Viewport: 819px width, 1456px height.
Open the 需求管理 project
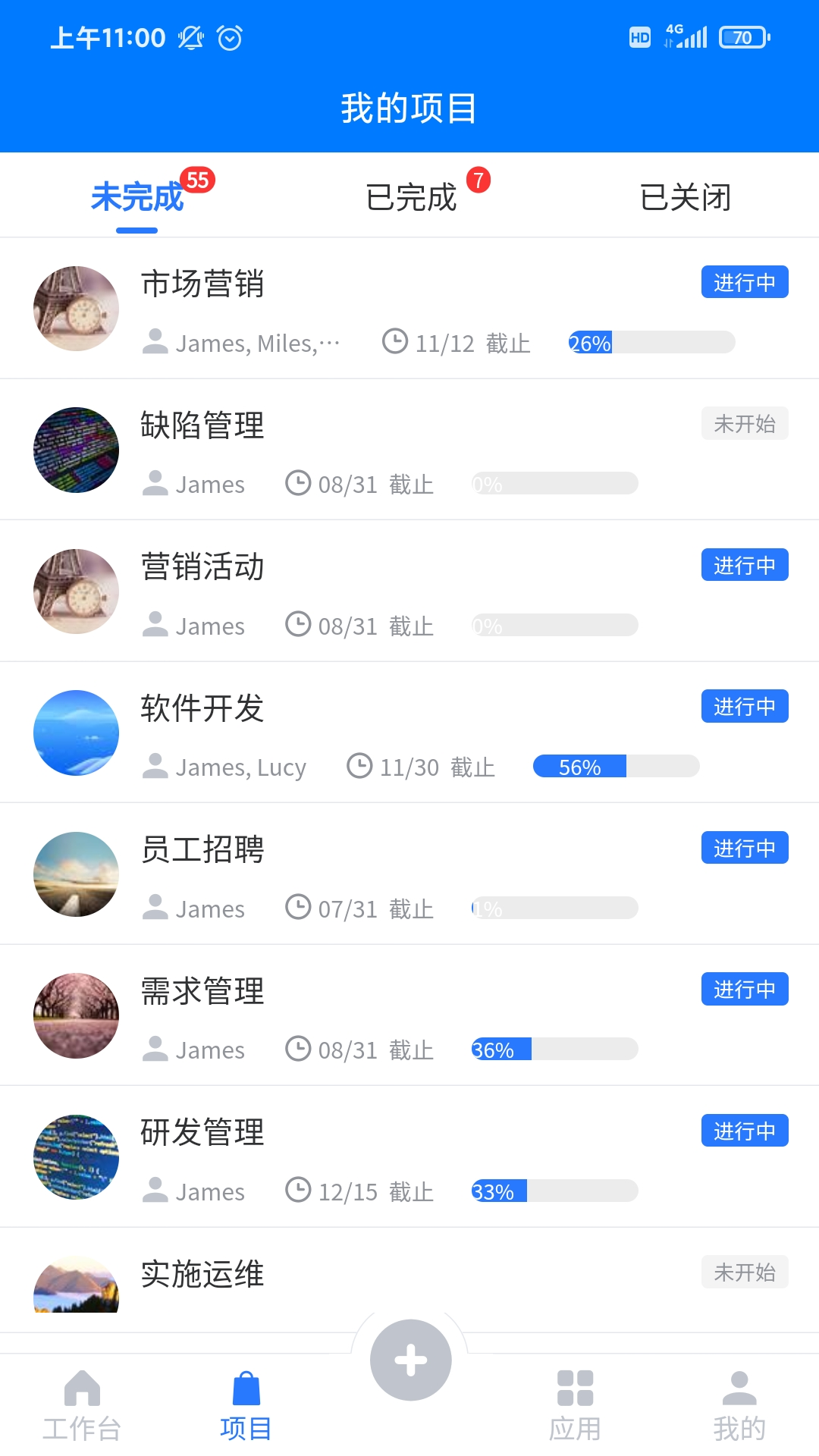click(x=203, y=991)
